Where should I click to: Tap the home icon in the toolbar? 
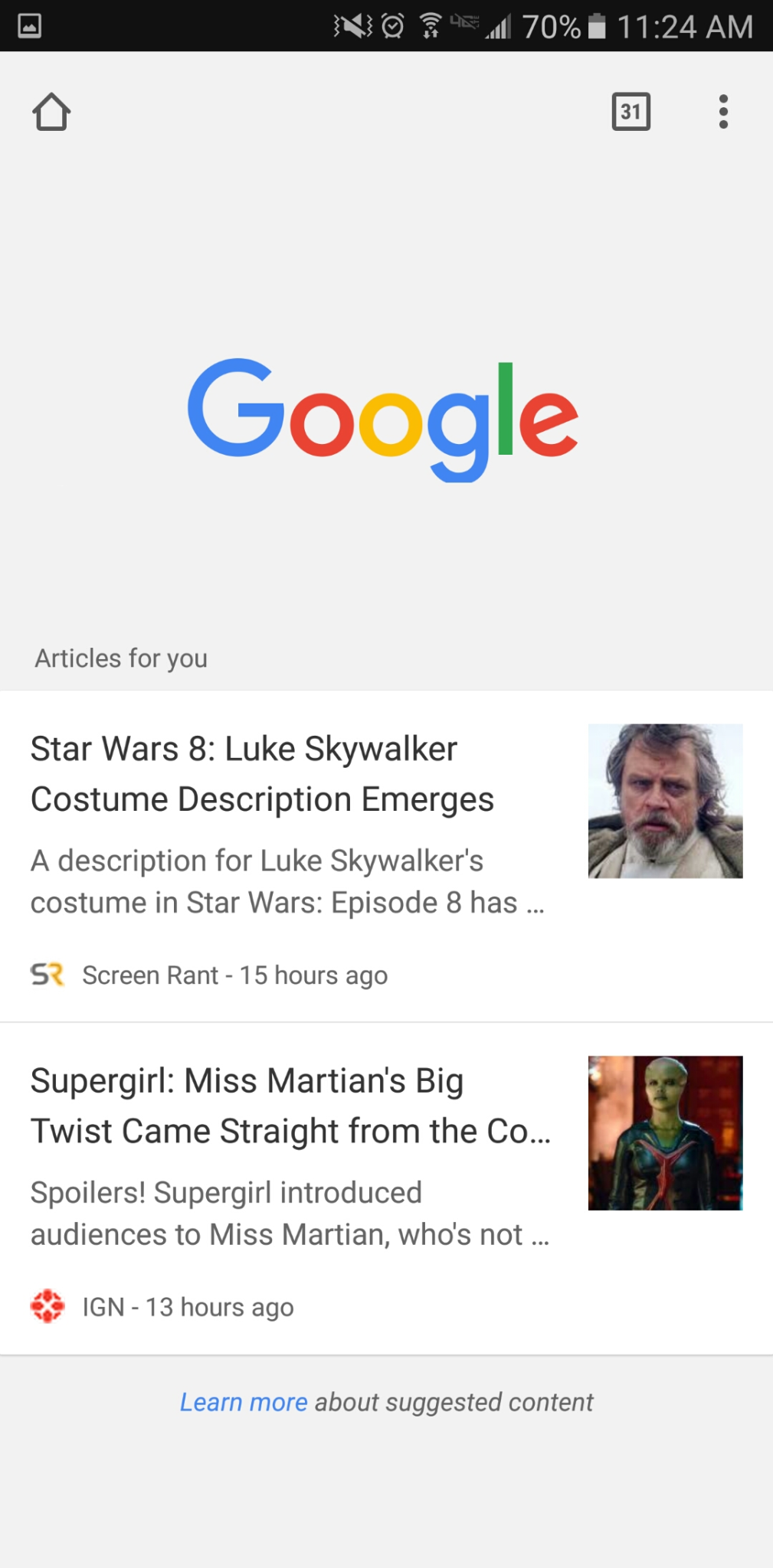[51, 112]
